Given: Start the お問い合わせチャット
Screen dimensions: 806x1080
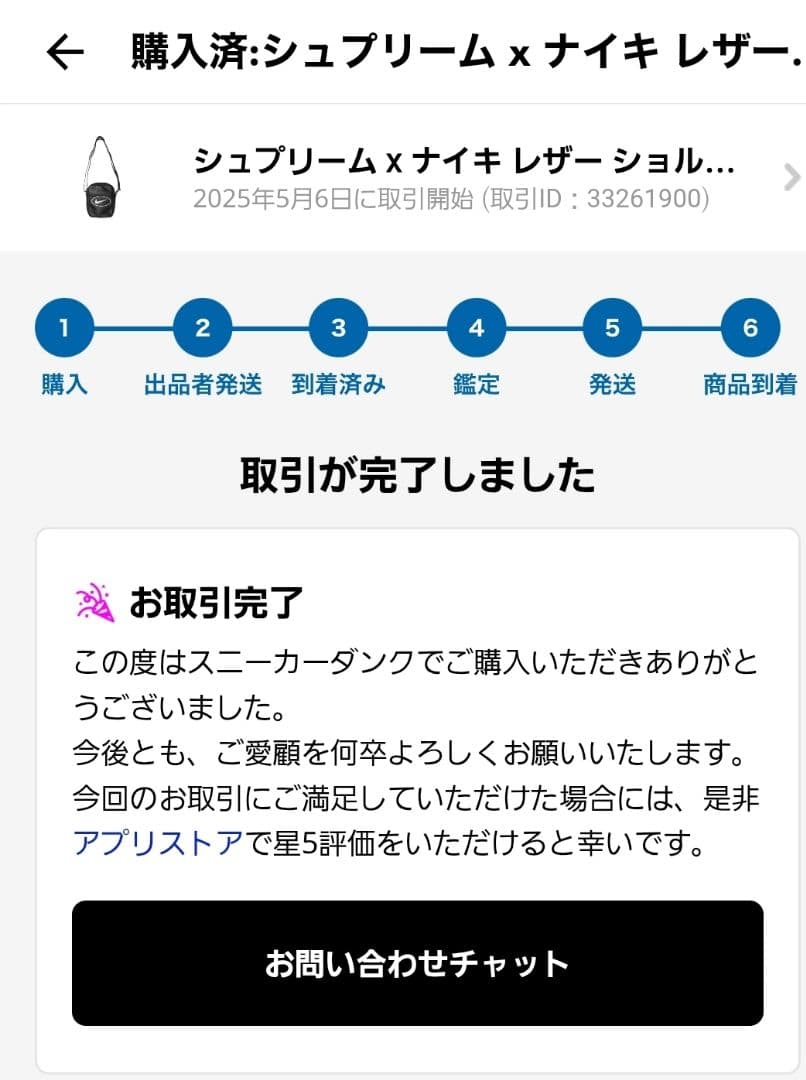Looking at the screenshot, I should click(x=417, y=963).
